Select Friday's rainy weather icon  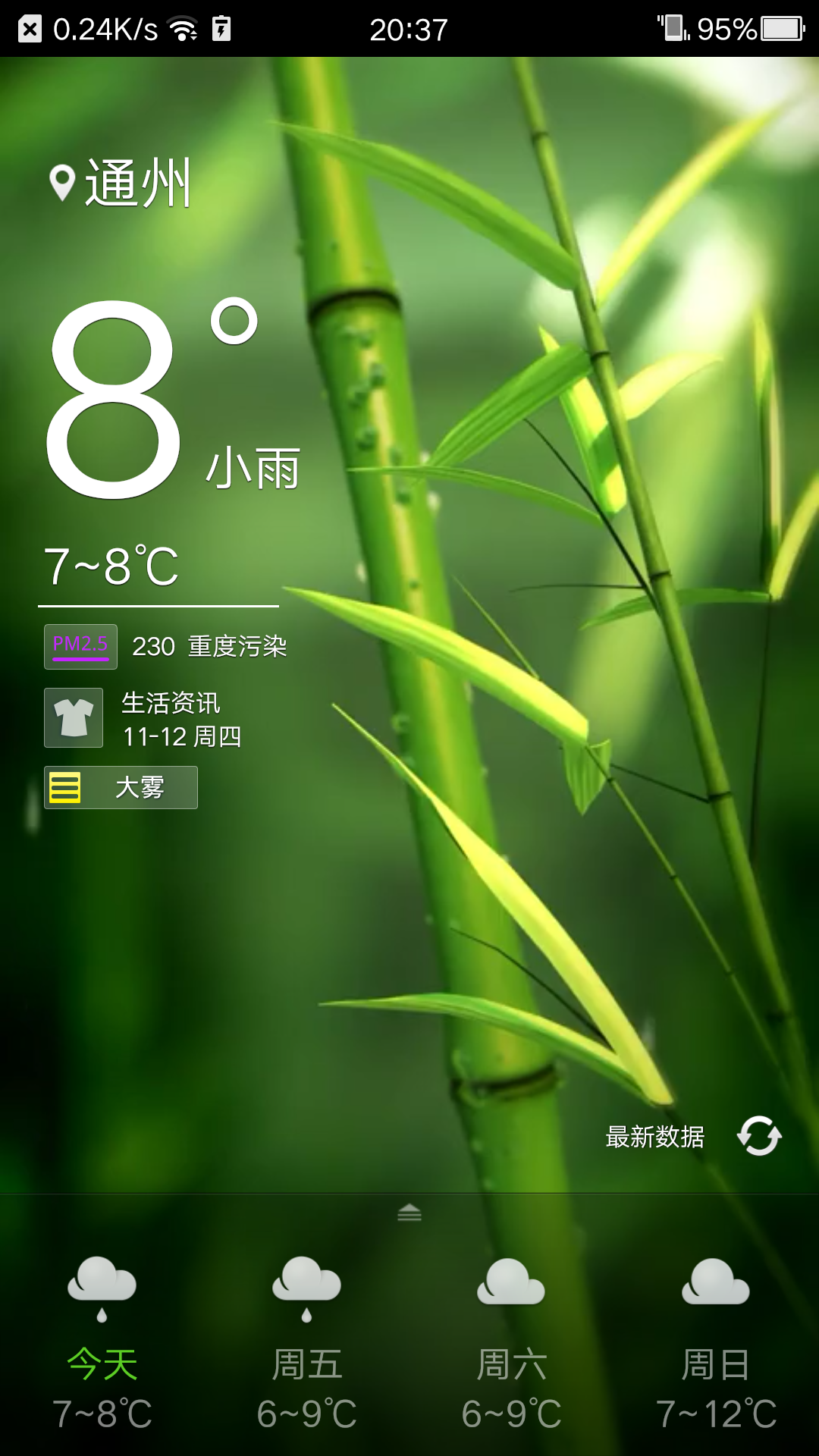point(307,1283)
